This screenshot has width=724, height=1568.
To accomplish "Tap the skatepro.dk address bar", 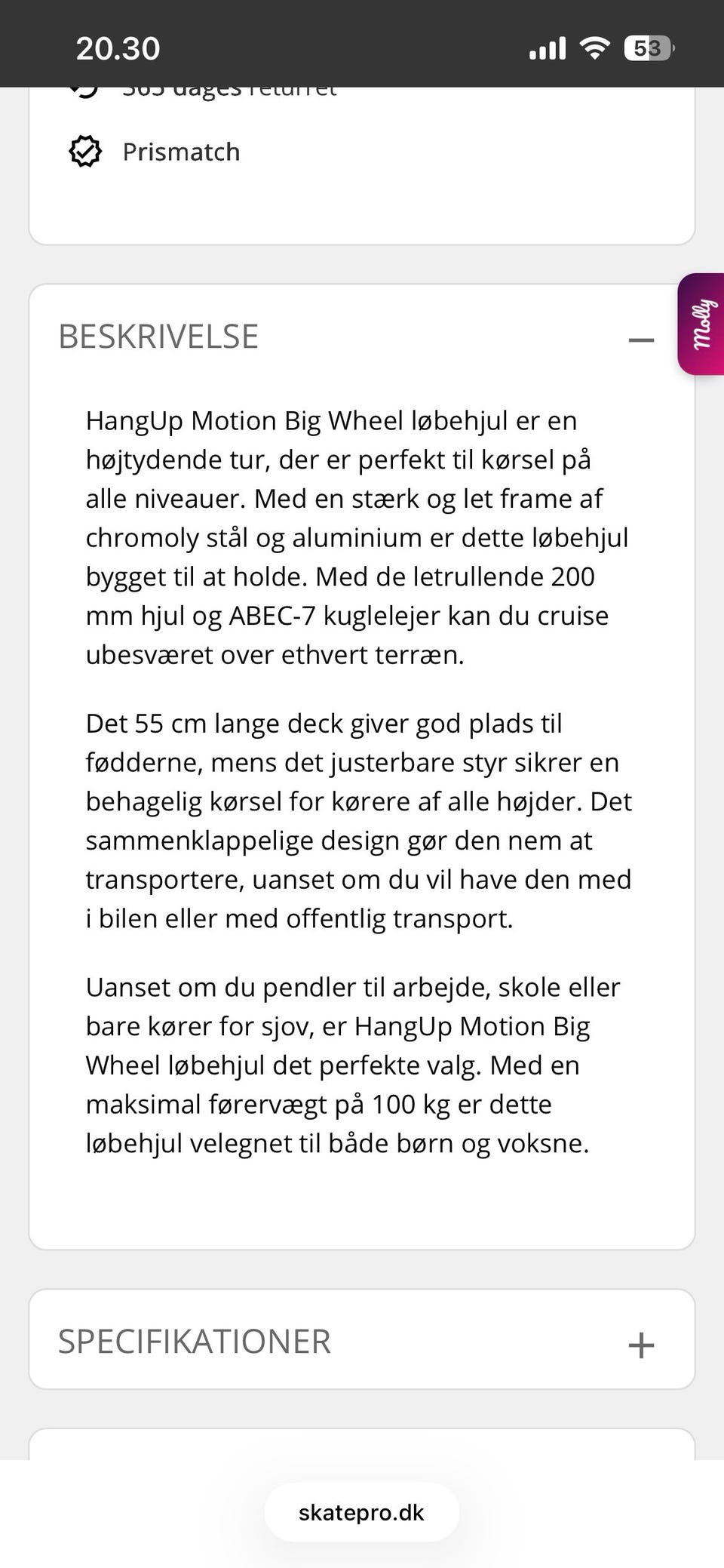I will tap(361, 1511).
